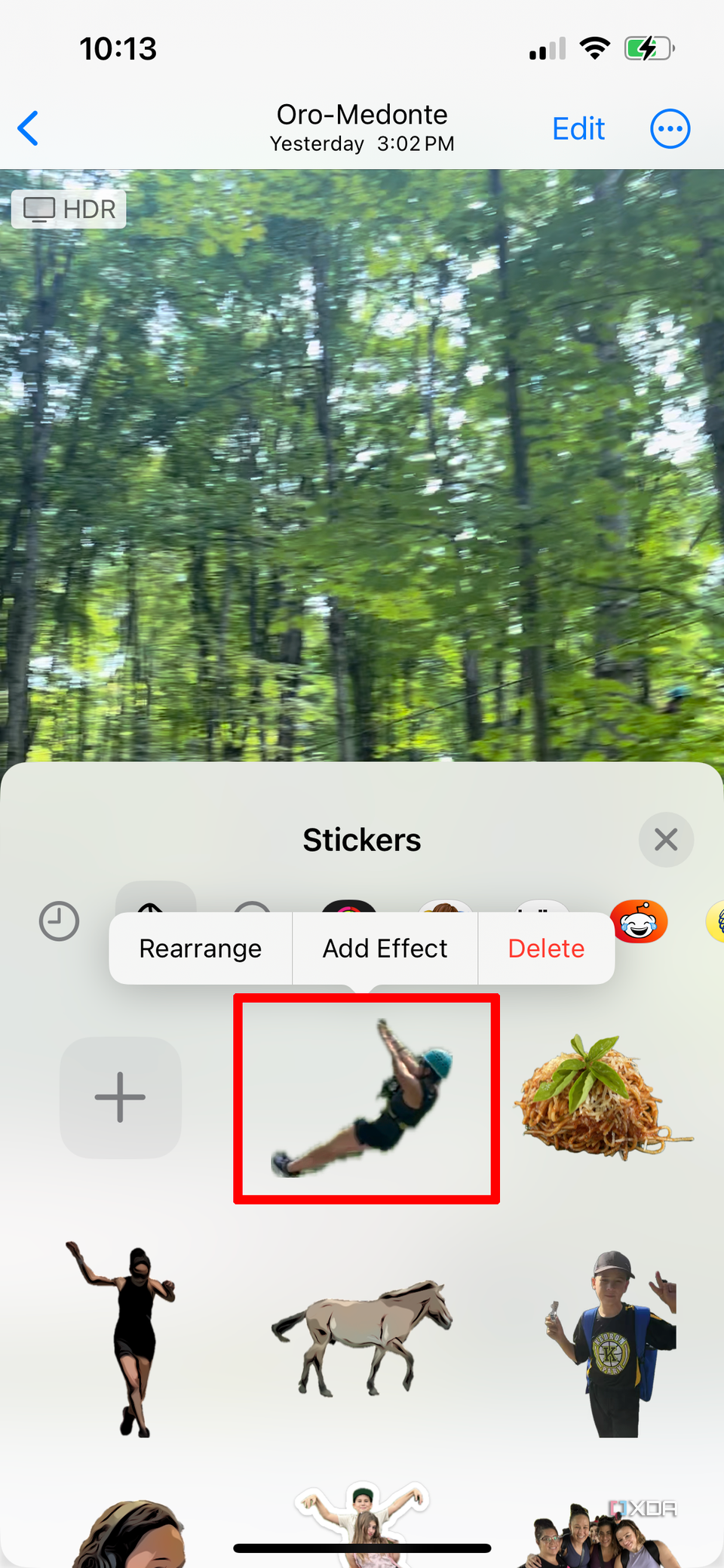Switch to the Reddit laughing sticker pack

(x=639, y=921)
